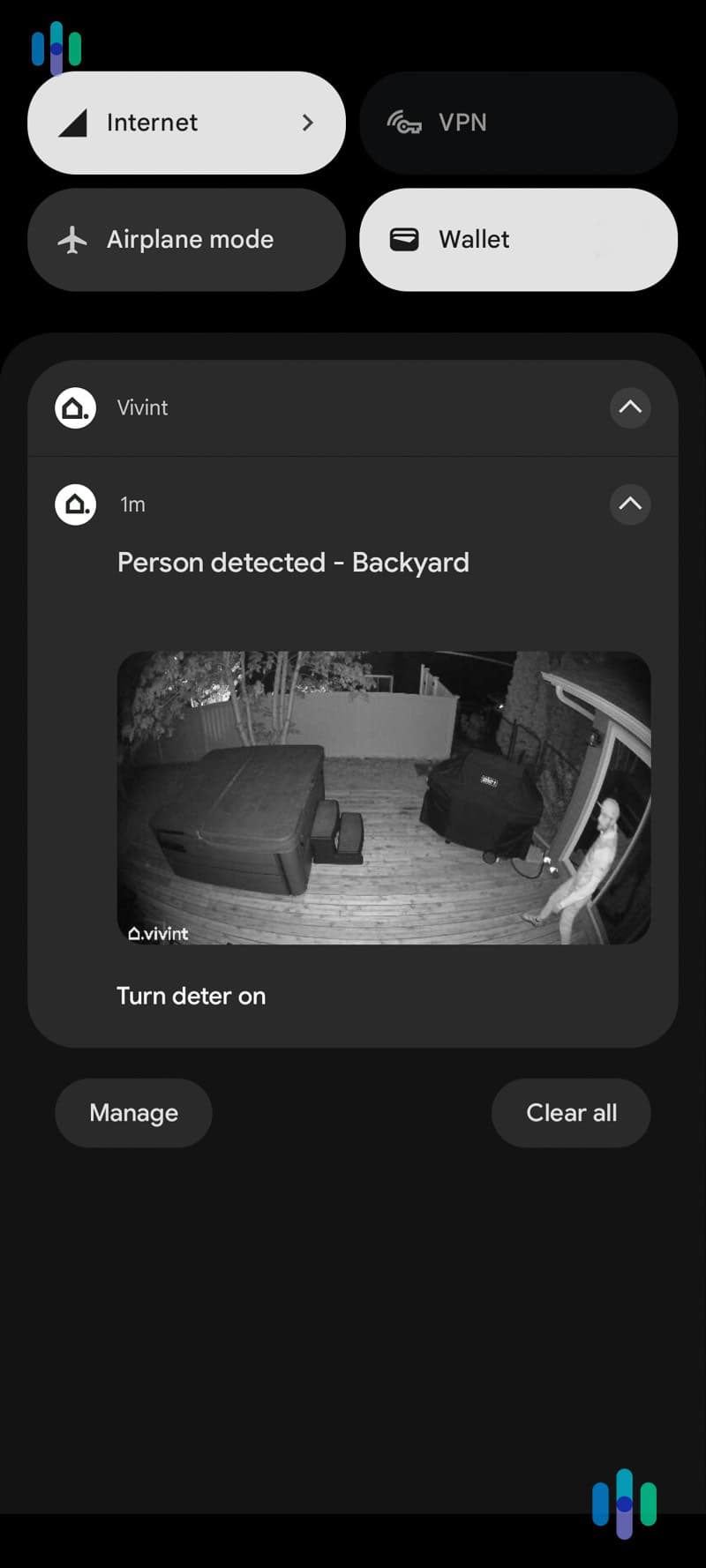Tap the Vivint home icon in the notification header

coord(75,407)
